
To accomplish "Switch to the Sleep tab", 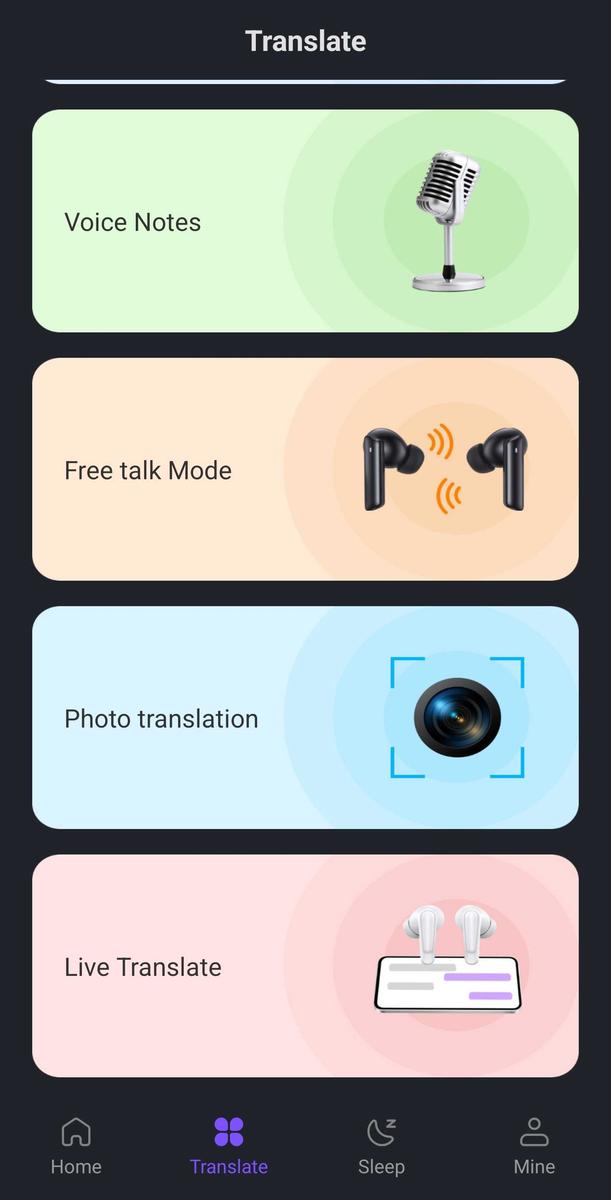I will coord(381,1146).
